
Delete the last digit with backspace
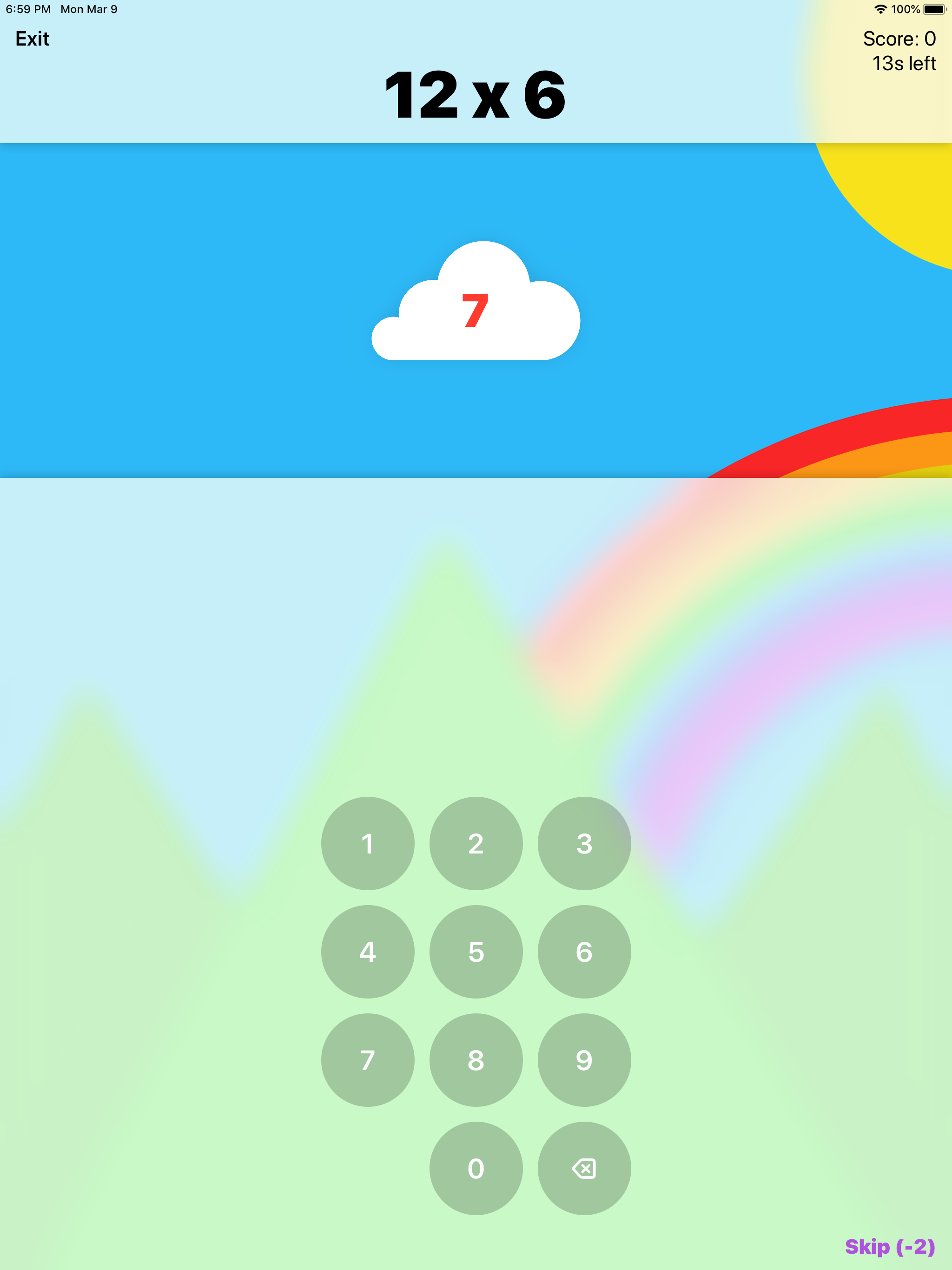[x=584, y=1168]
